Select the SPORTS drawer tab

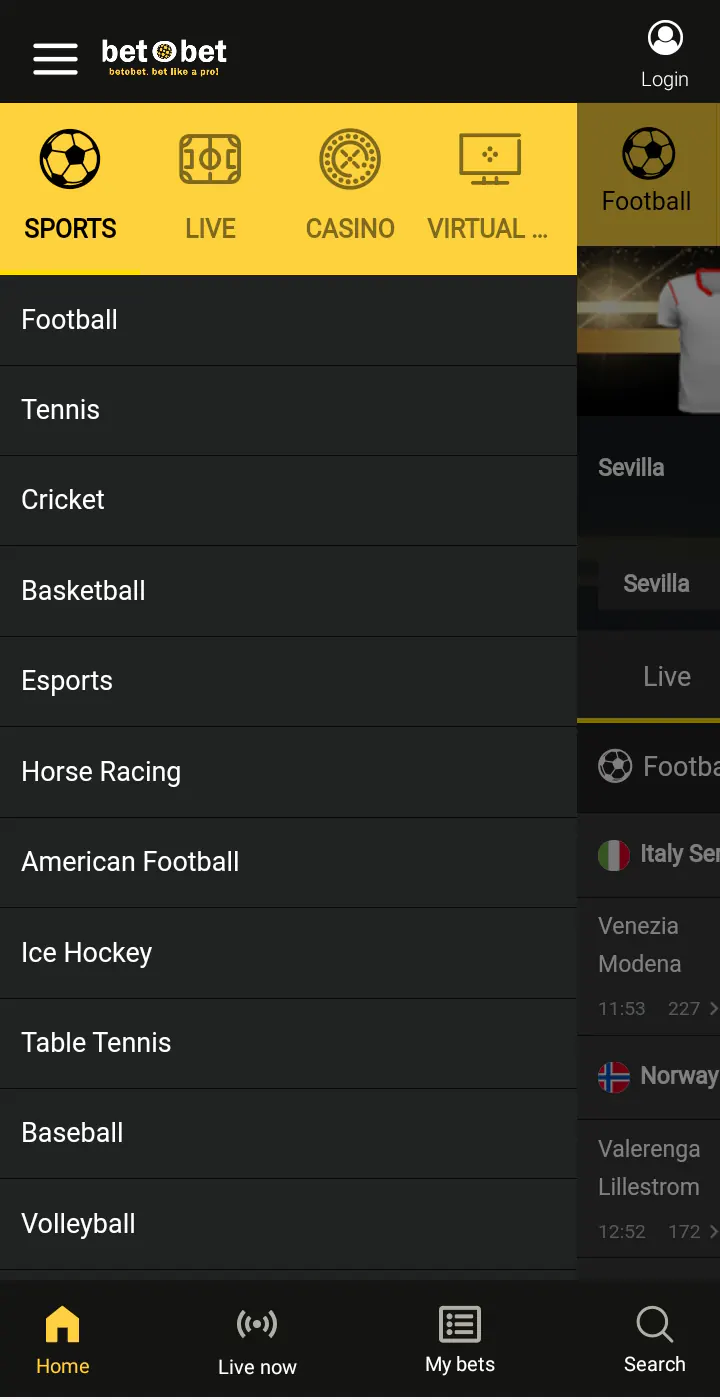coord(70,188)
